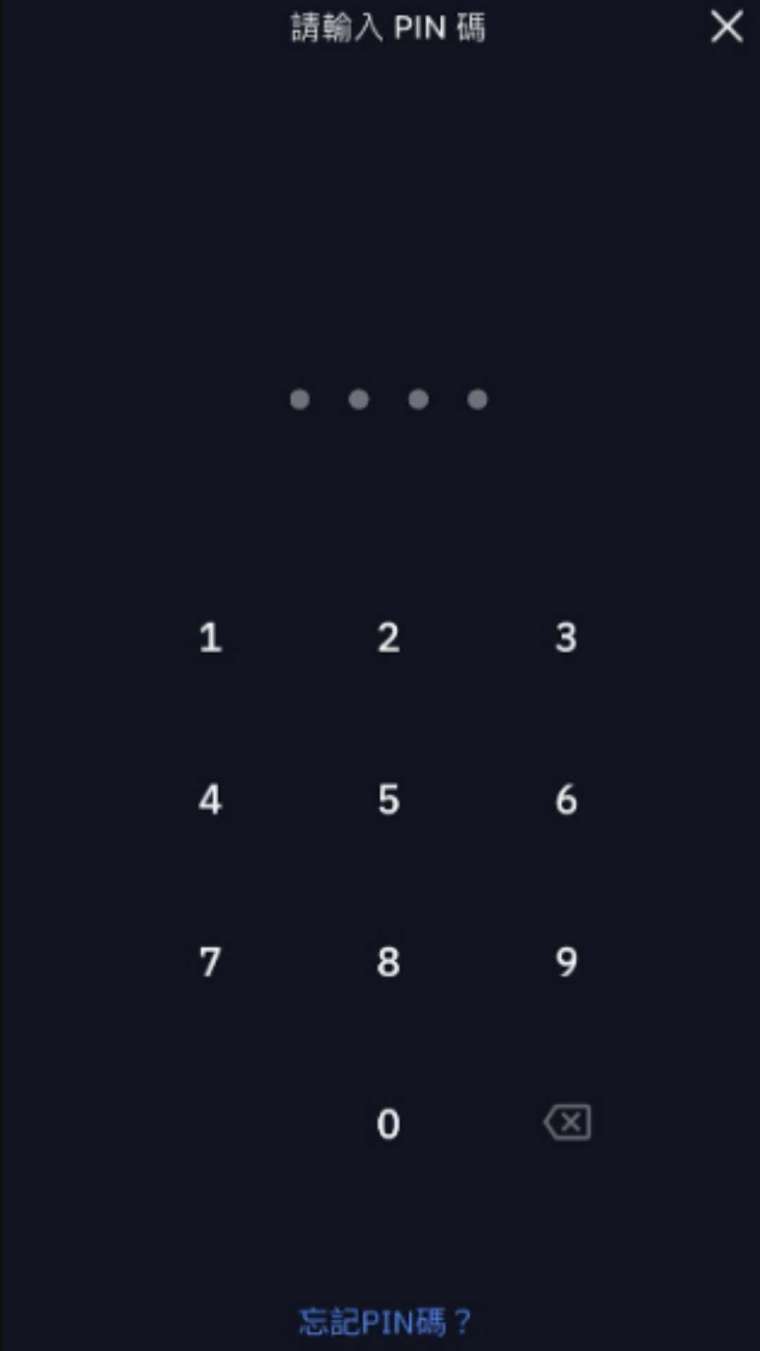Close the PIN entry screen
This screenshot has height=1351, width=760.
click(x=727, y=27)
